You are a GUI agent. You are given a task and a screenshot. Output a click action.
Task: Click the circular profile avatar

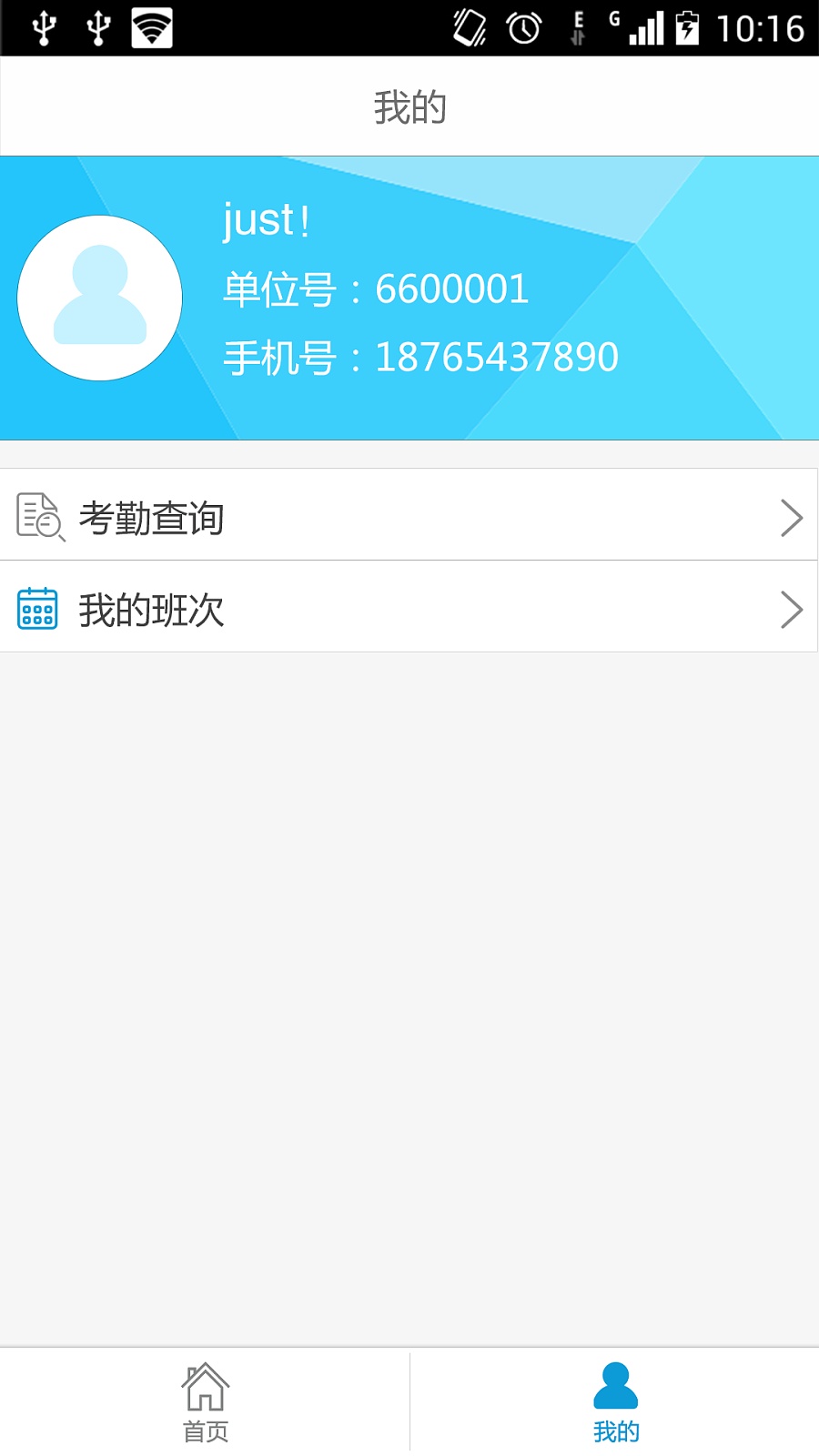tap(98, 298)
